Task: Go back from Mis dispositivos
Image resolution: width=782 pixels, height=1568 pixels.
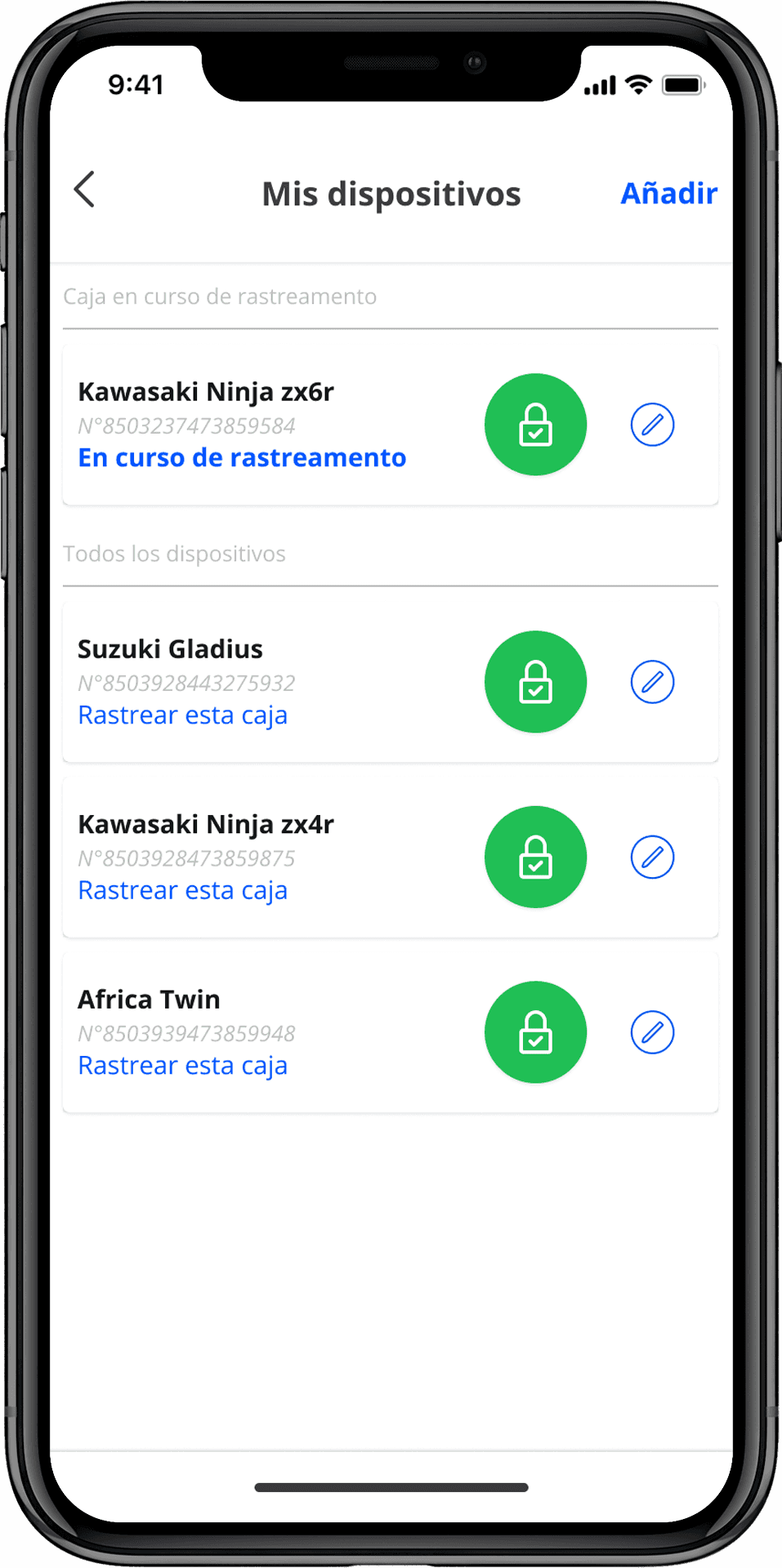Action: (x=85, y=189)
